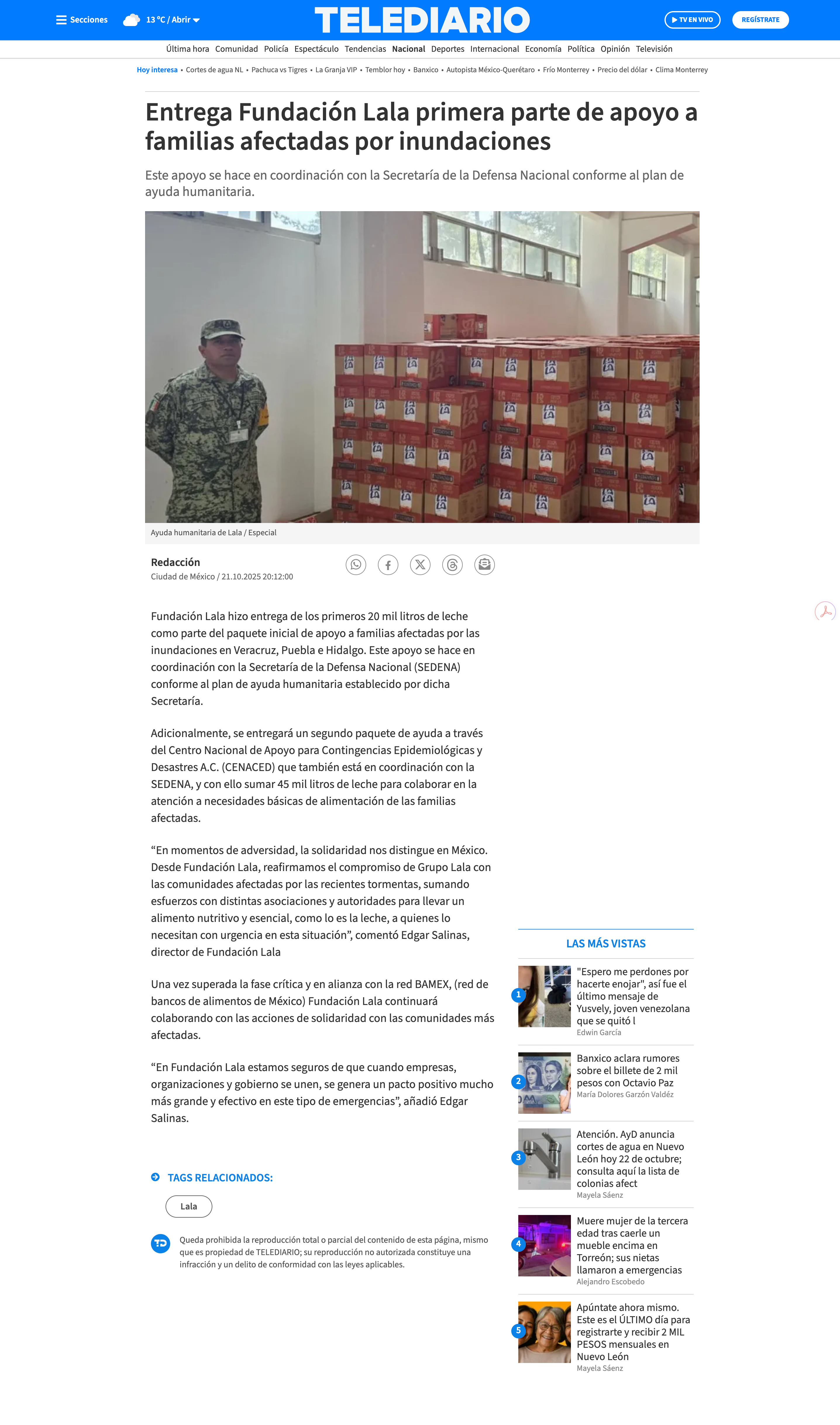Open the Torreón mueble encima story
This screenshot has width=840, height=1425.
[631, 1246]
